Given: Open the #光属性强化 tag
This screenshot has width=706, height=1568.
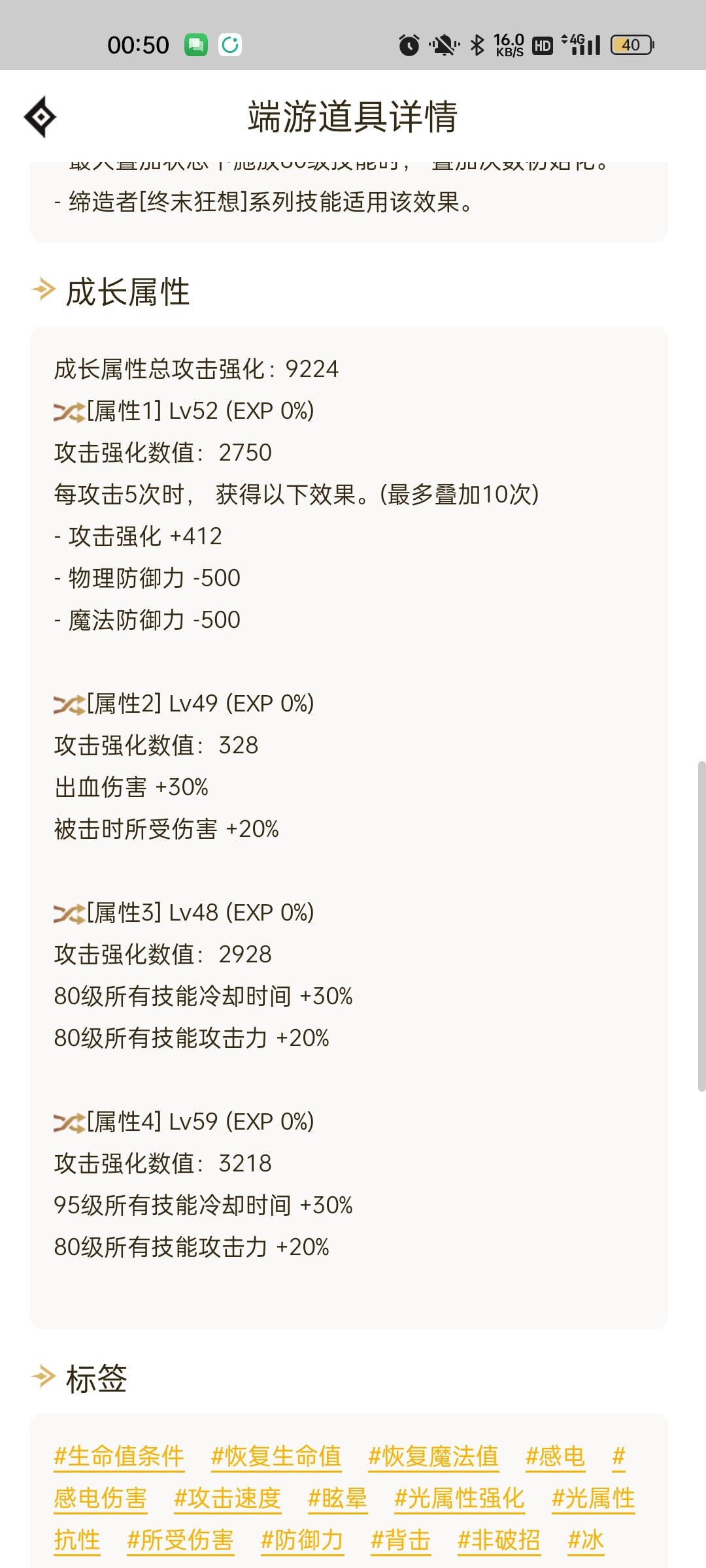Looking at the screenshot, I should (459, 1498).
